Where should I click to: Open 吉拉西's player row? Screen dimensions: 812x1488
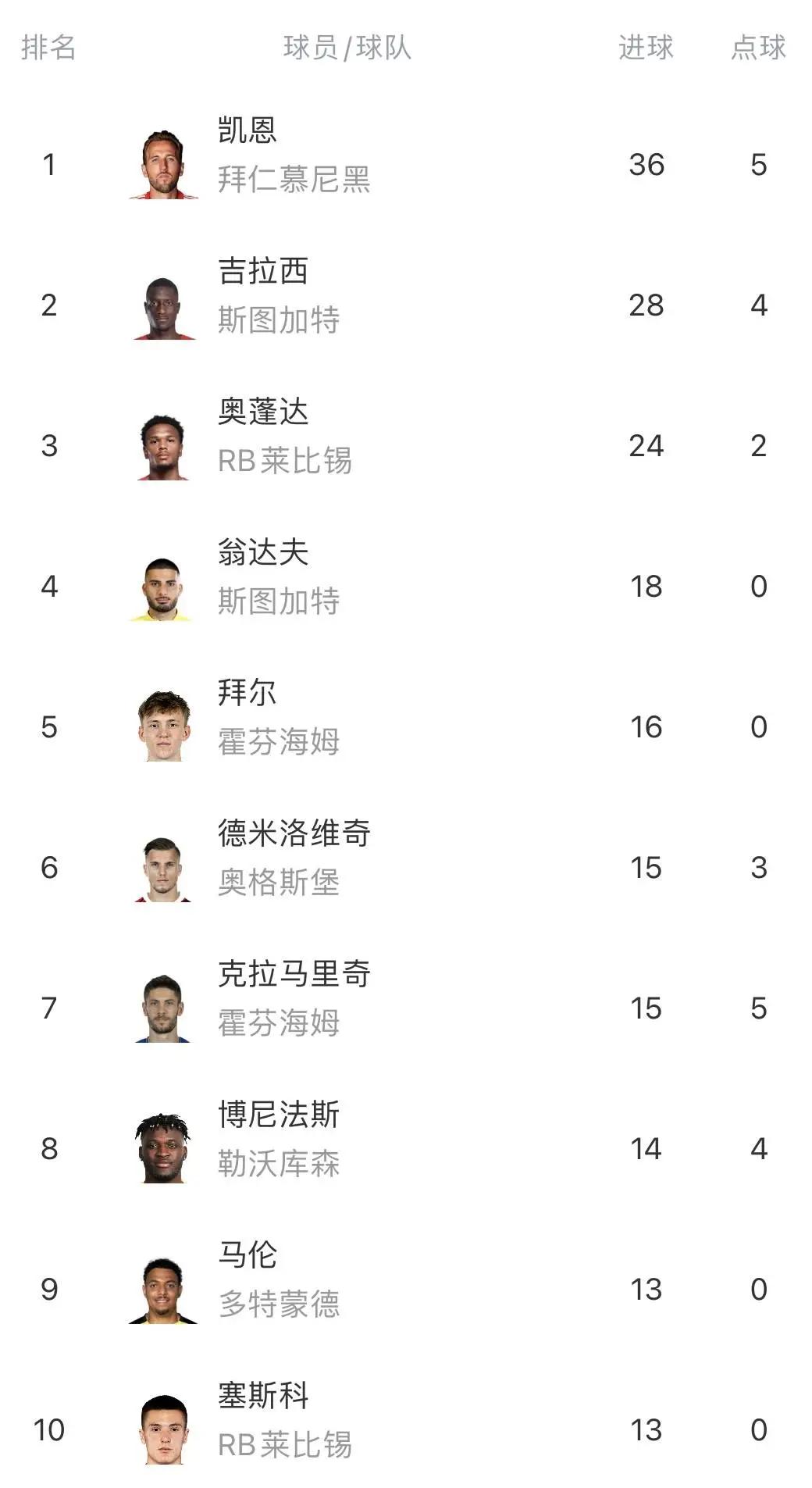click(x=406, y=305)
